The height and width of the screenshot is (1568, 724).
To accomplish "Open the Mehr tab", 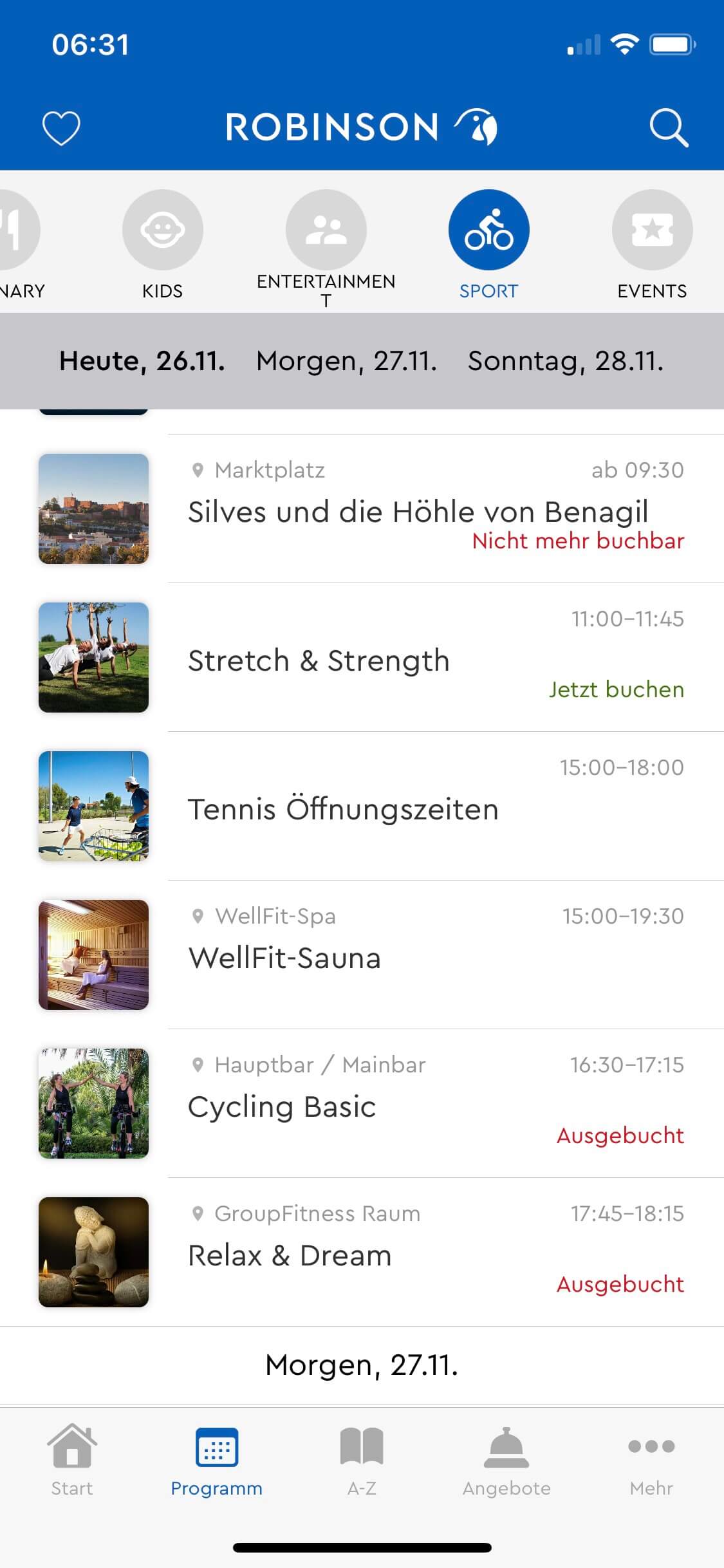I will 651,1460.
